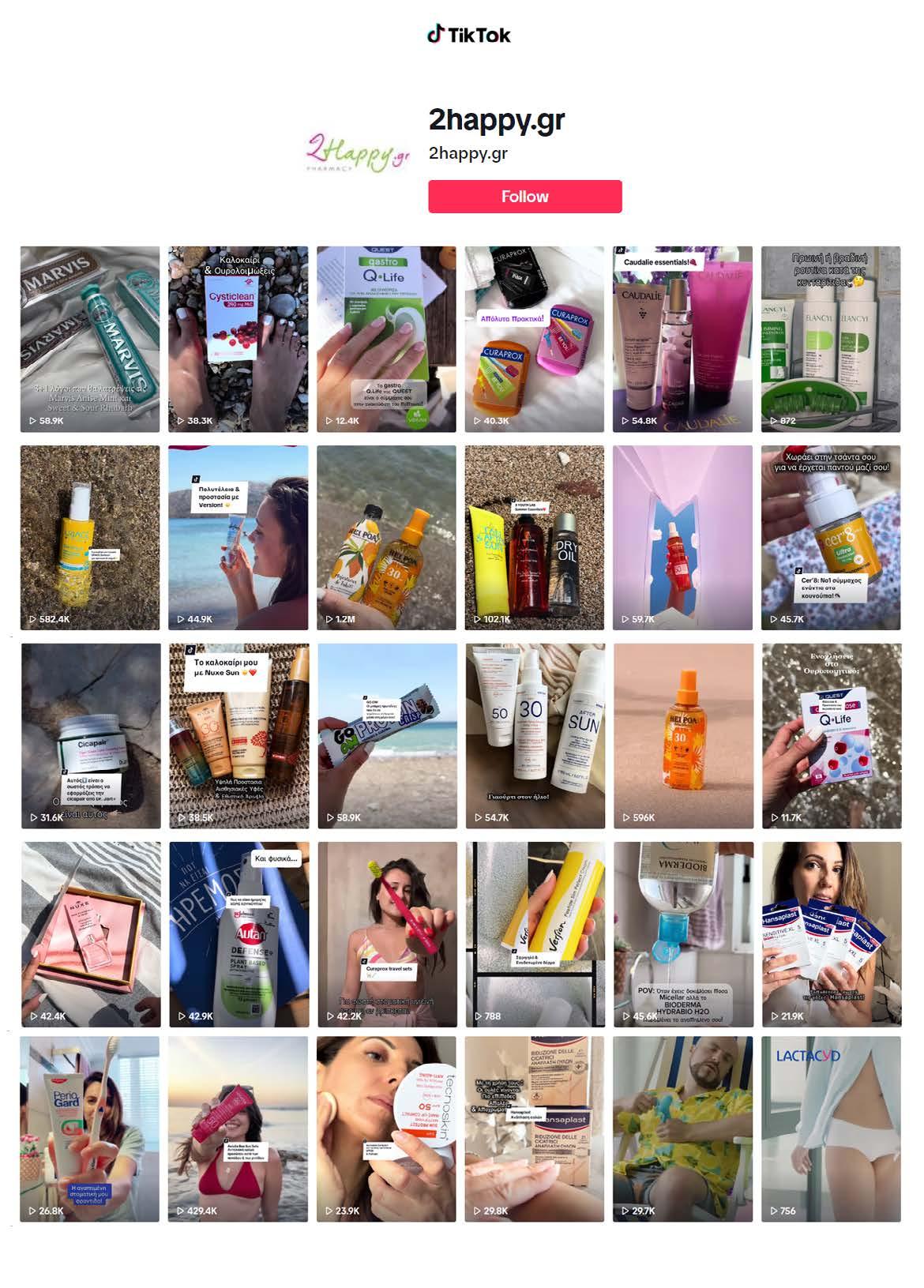View the Nuxe Sun summer video
Screen dimensions: 924x1288
238,736
